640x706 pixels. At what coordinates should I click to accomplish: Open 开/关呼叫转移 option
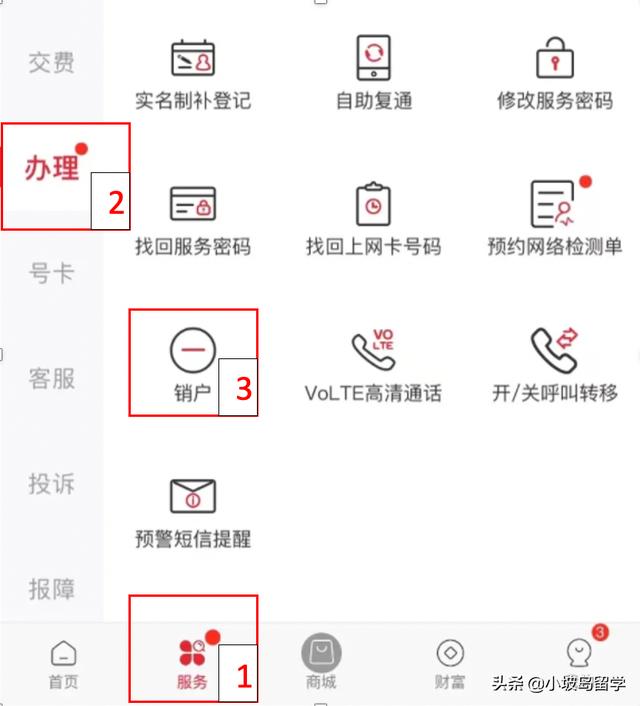pyautogui.click(x=554, y=364)
